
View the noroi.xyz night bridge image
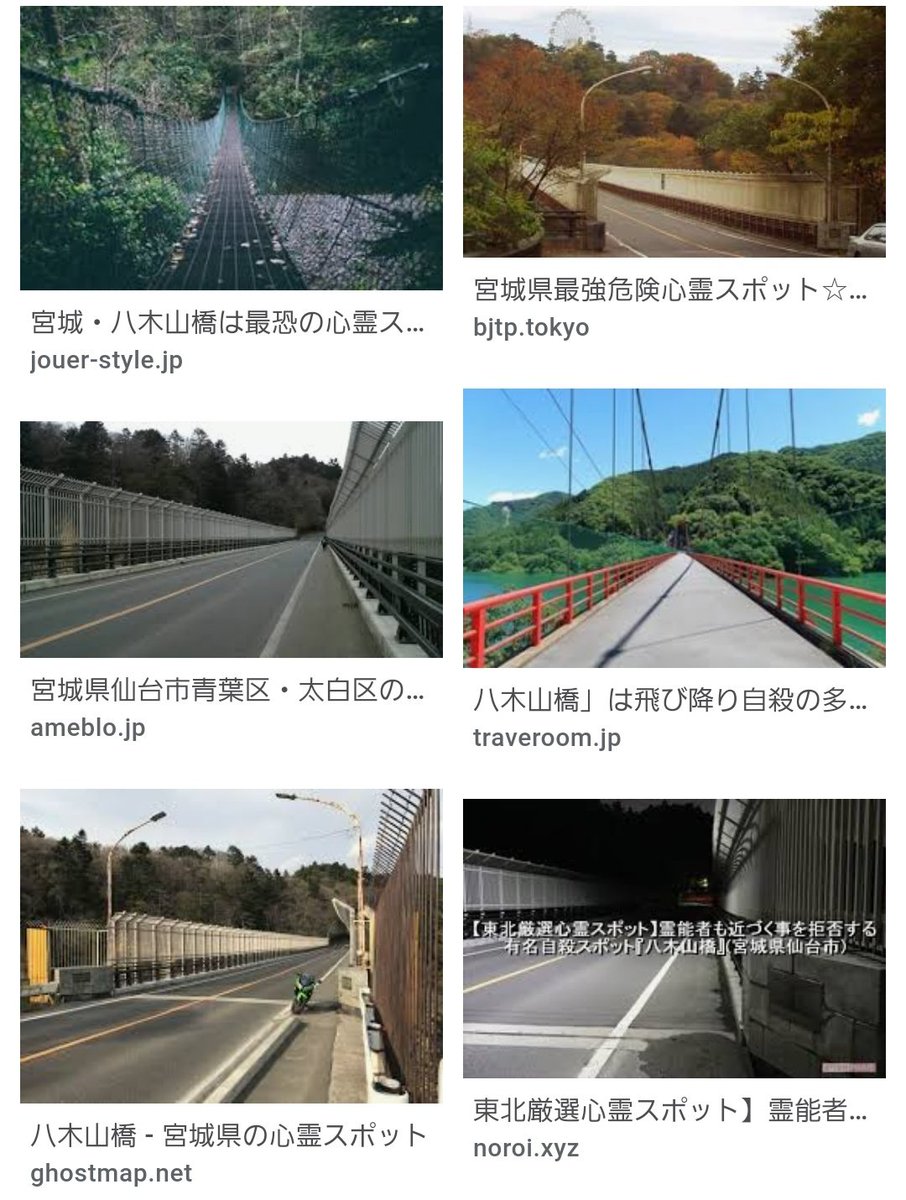tap(674, 938)
